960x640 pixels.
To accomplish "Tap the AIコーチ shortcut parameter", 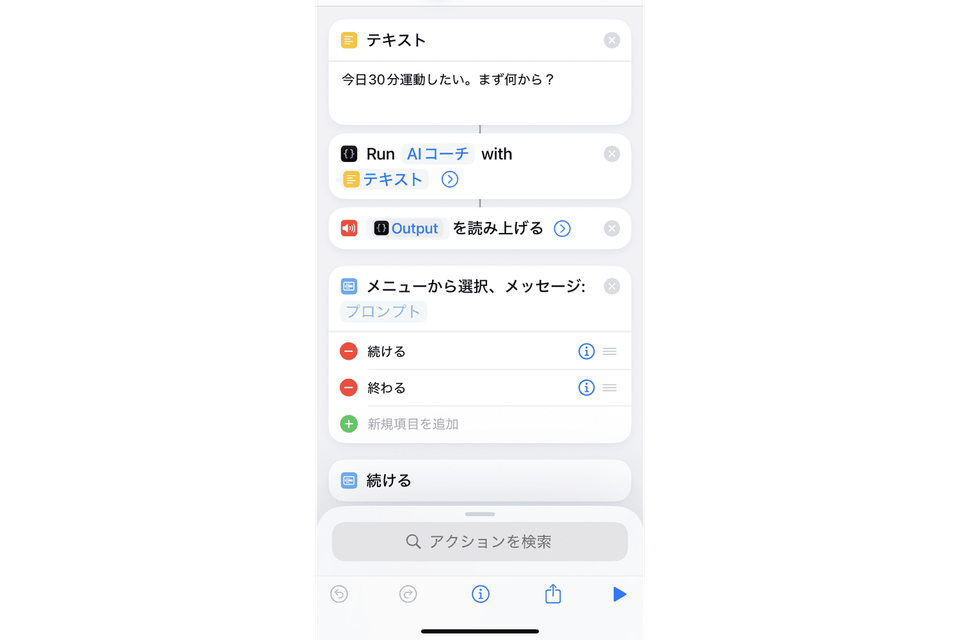I will click(437, 154).
